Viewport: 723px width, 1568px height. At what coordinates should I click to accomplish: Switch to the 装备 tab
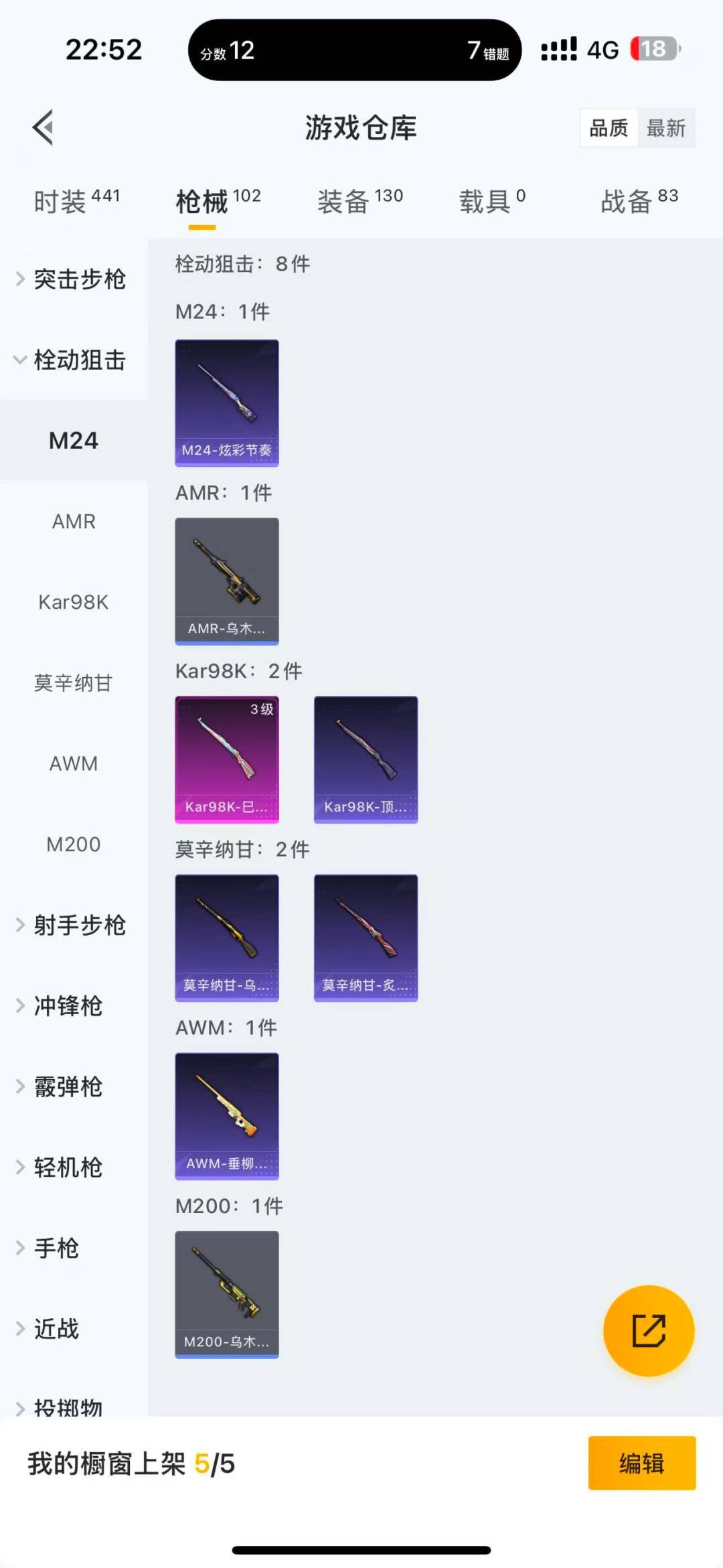coord(359,201)
